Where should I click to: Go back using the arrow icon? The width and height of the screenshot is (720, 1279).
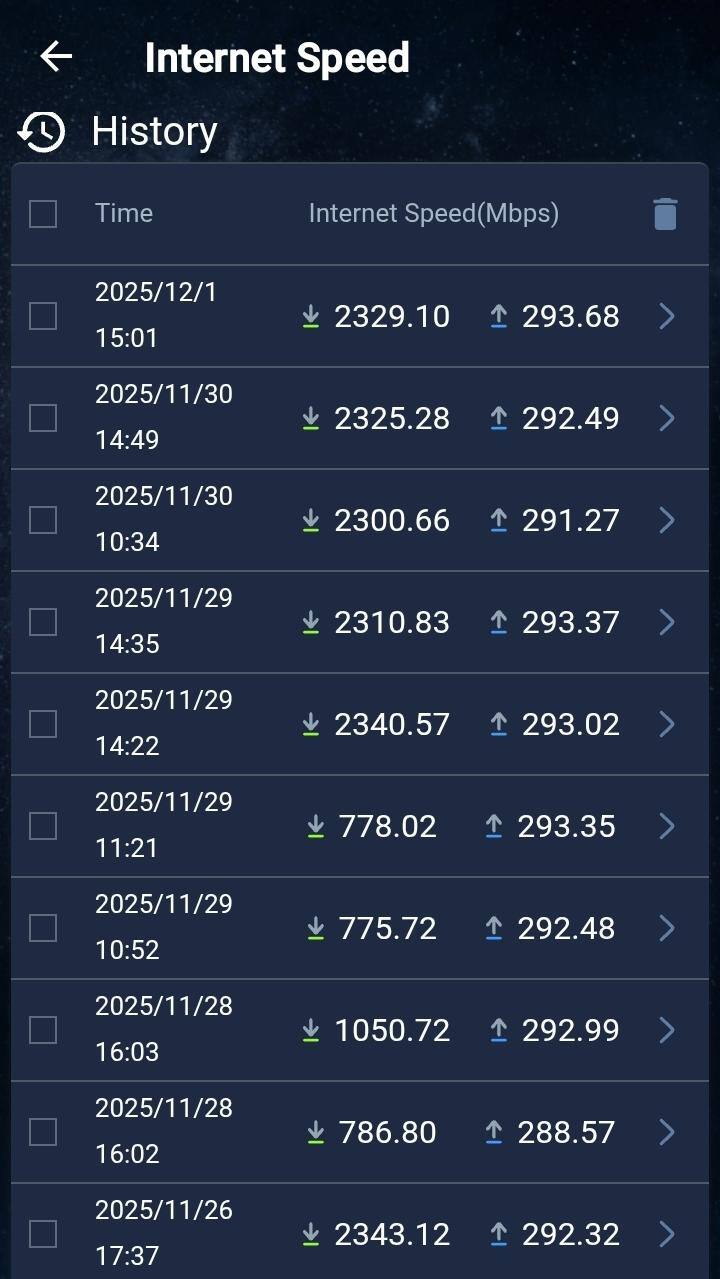tap(56, 57)
